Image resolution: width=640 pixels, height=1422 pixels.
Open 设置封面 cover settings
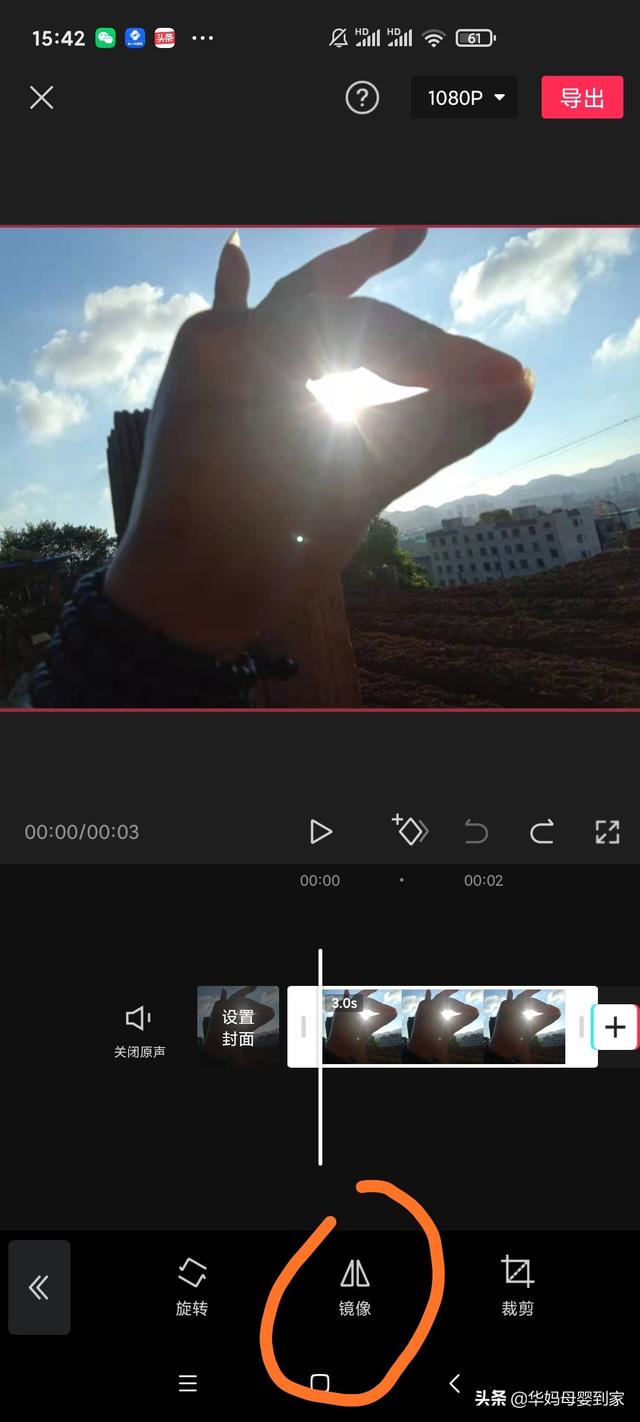coord(238,1027)
